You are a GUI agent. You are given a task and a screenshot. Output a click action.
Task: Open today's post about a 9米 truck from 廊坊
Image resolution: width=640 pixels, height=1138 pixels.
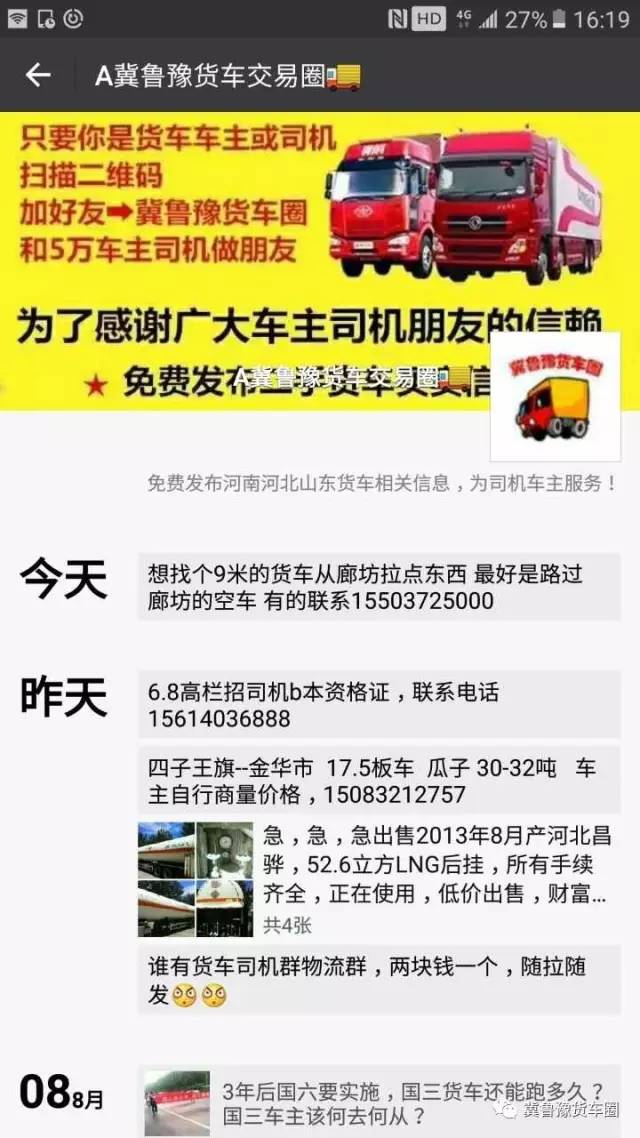tap(380, 586)
